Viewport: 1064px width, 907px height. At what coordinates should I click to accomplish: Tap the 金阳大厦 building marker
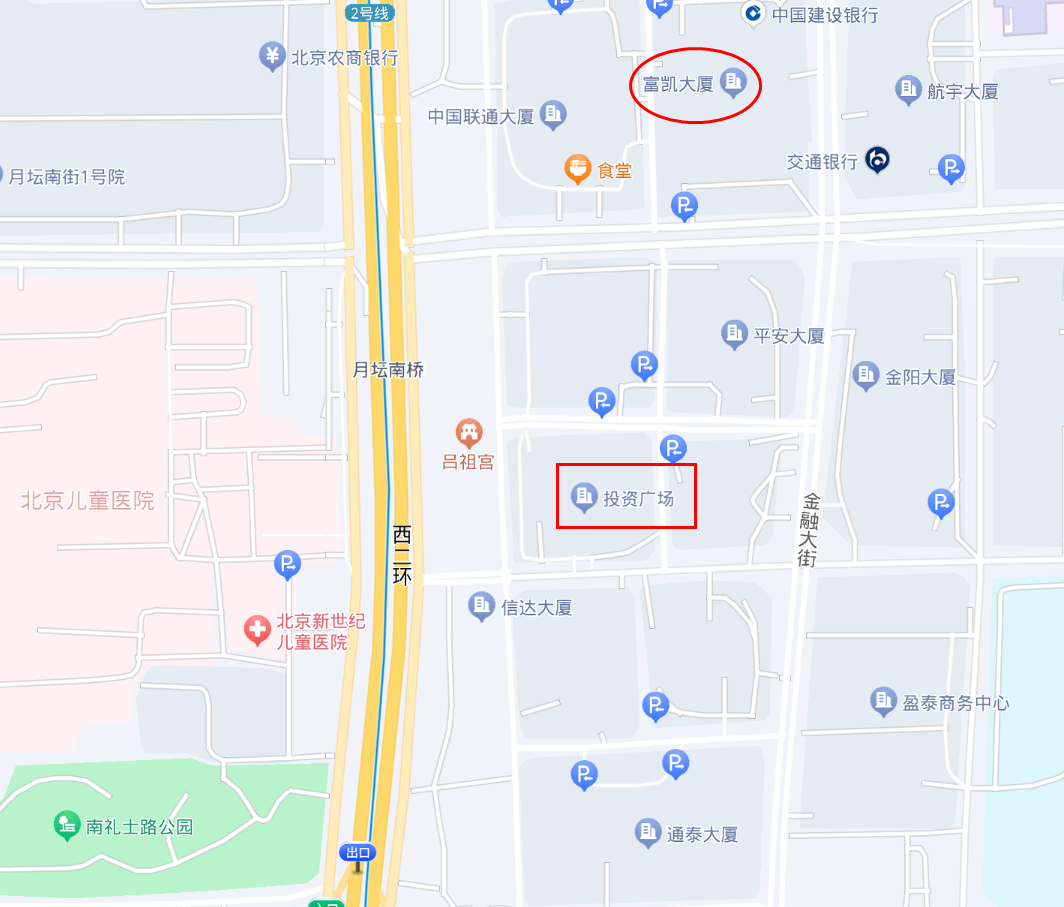pos(866,375)
